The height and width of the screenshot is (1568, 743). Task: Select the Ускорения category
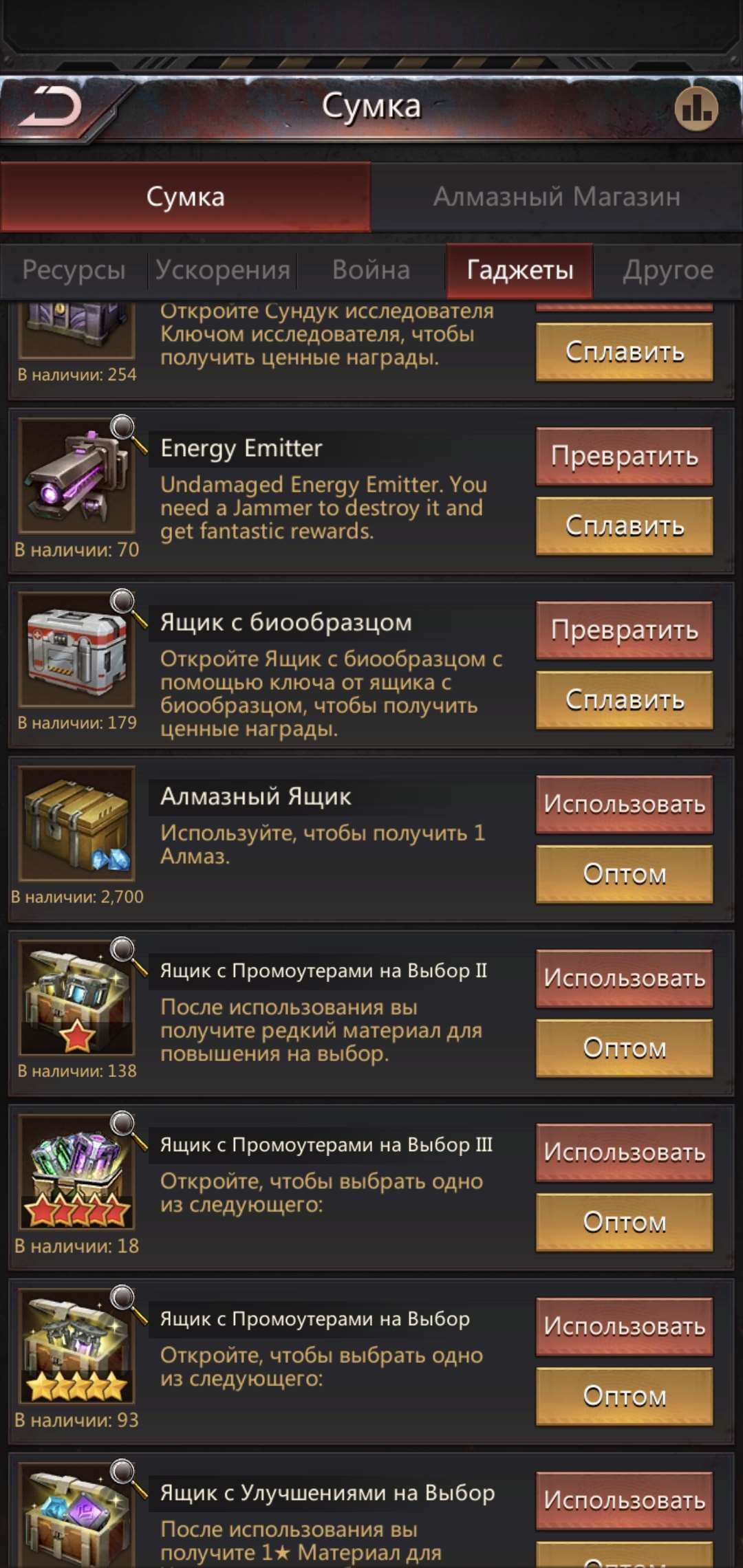223,270
